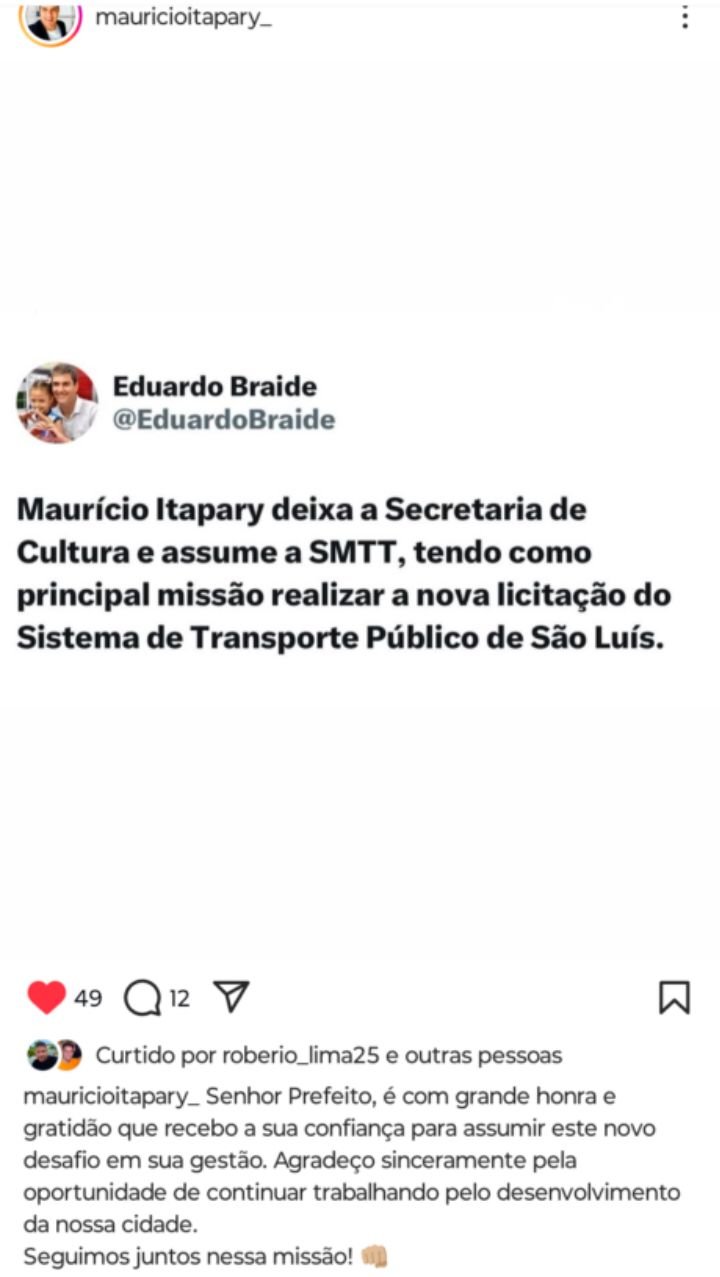Open mauricioitapary_ username in post header

click(x=183, y=18)
